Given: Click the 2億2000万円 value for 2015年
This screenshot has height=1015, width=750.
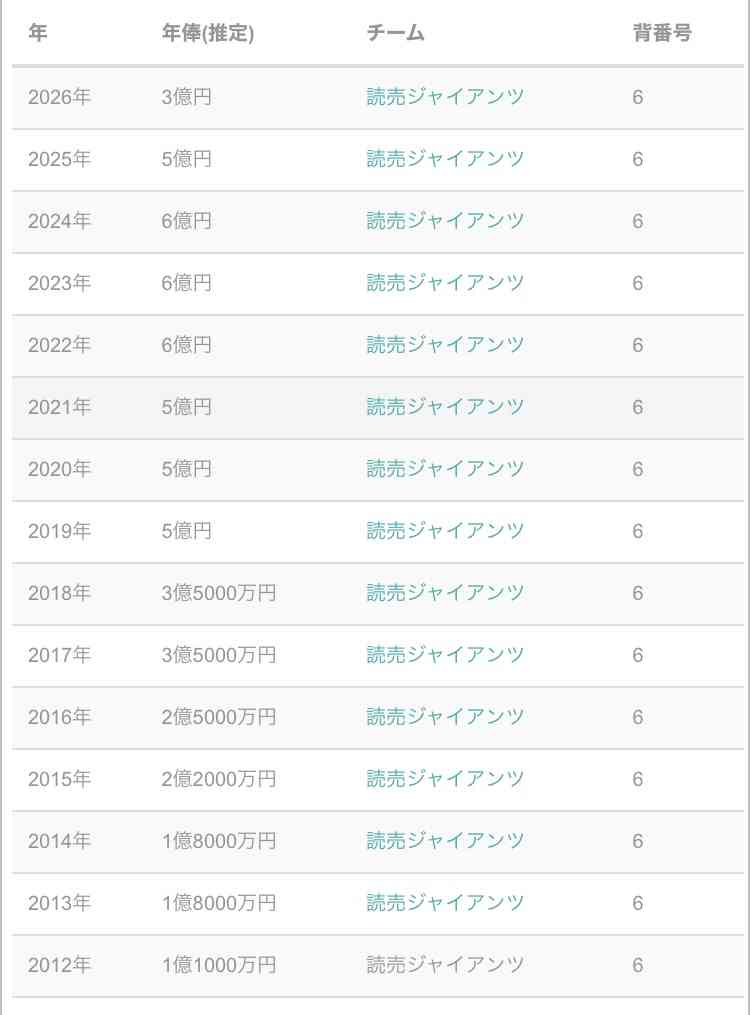Looking at the screenshot, I should (220, 779).
